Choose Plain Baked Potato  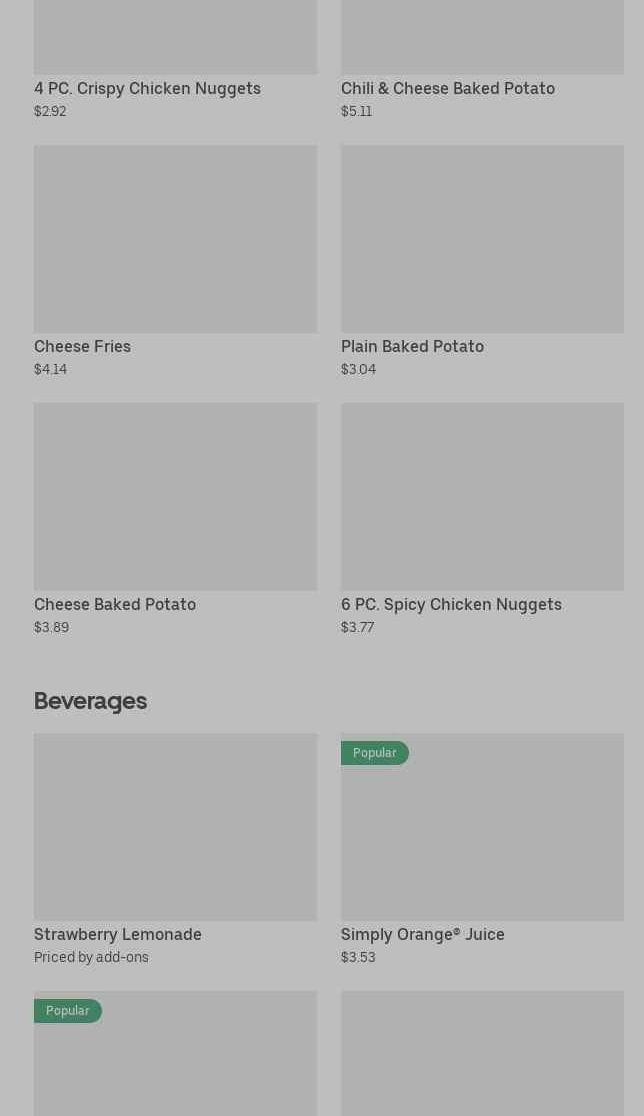click(x=482, y=240)
